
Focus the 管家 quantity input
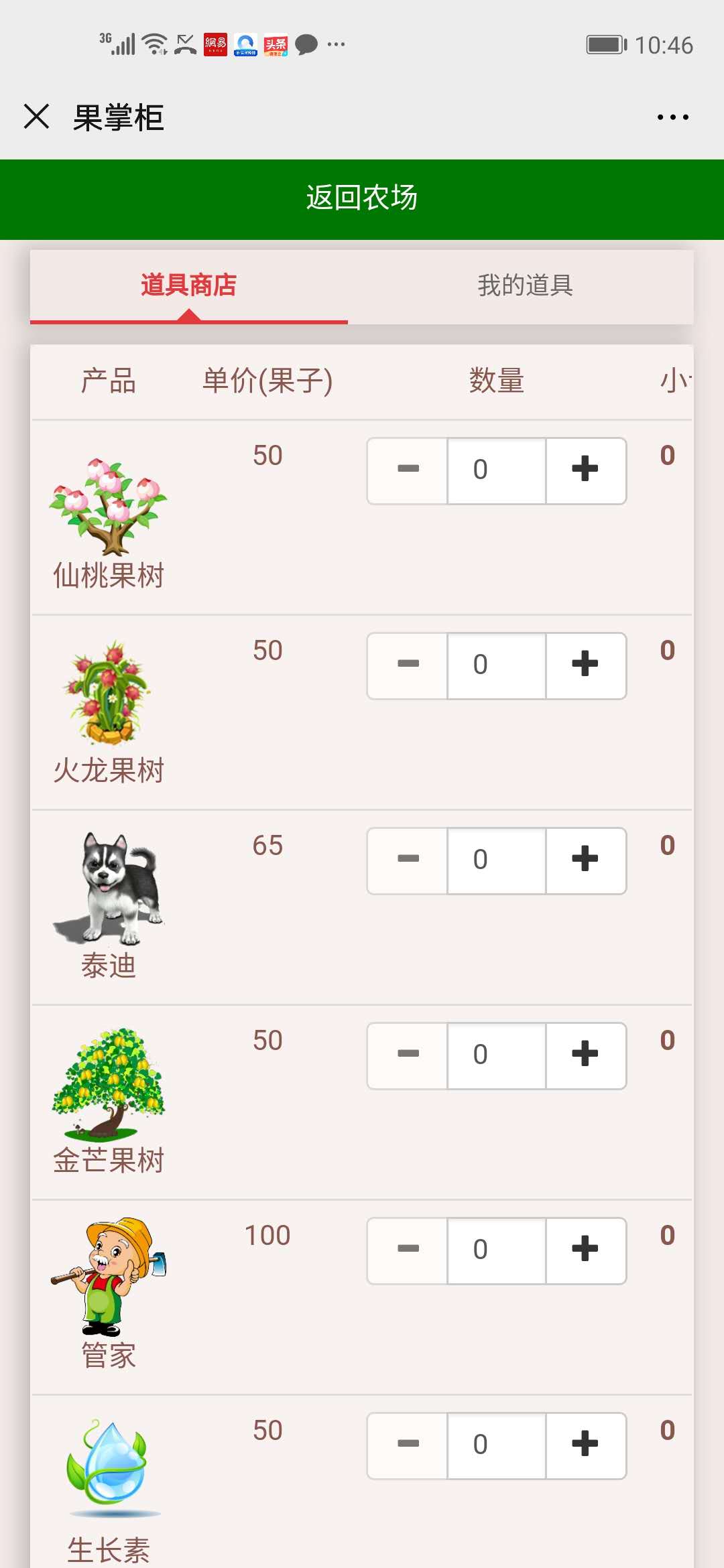tap(496, 1250)
